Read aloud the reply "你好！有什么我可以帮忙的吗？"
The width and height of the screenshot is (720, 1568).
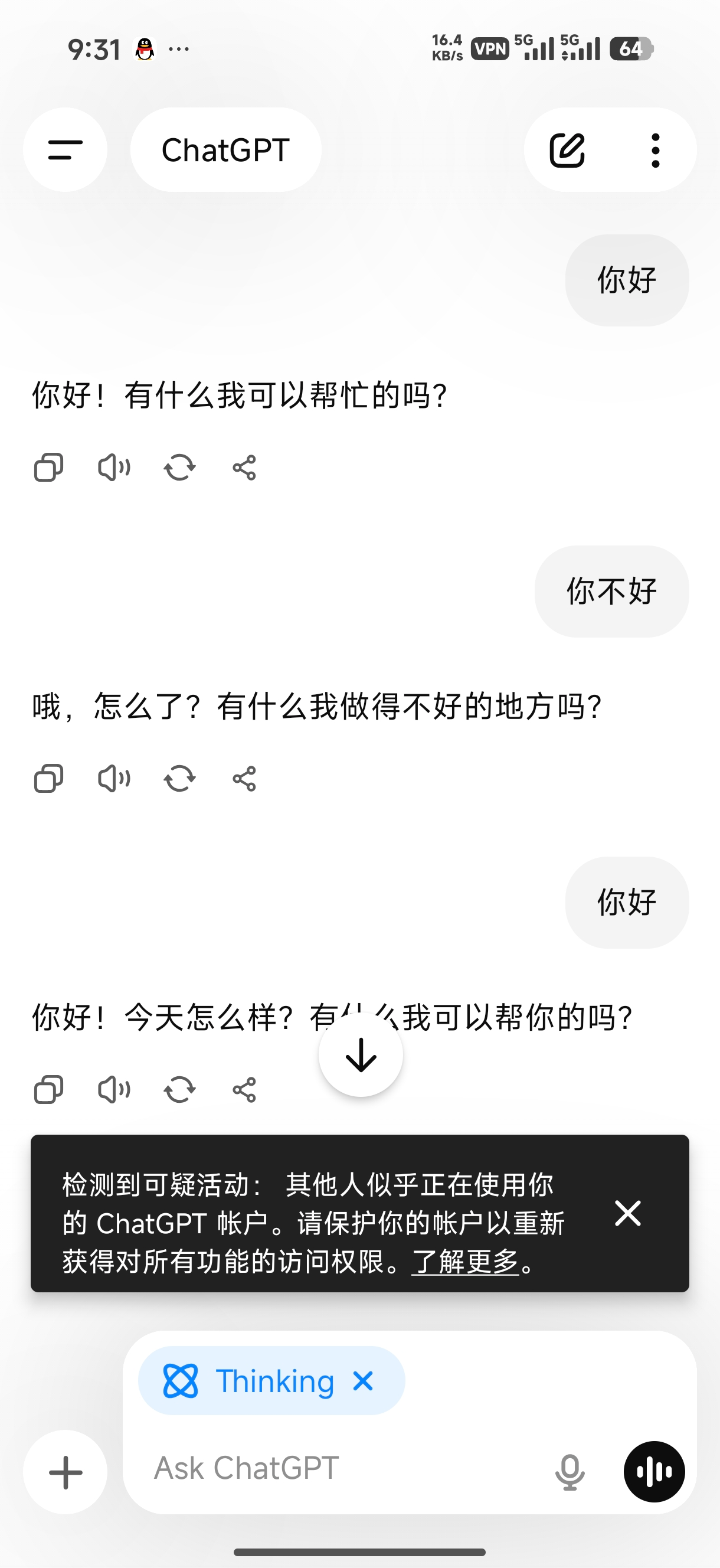[114, 468]
